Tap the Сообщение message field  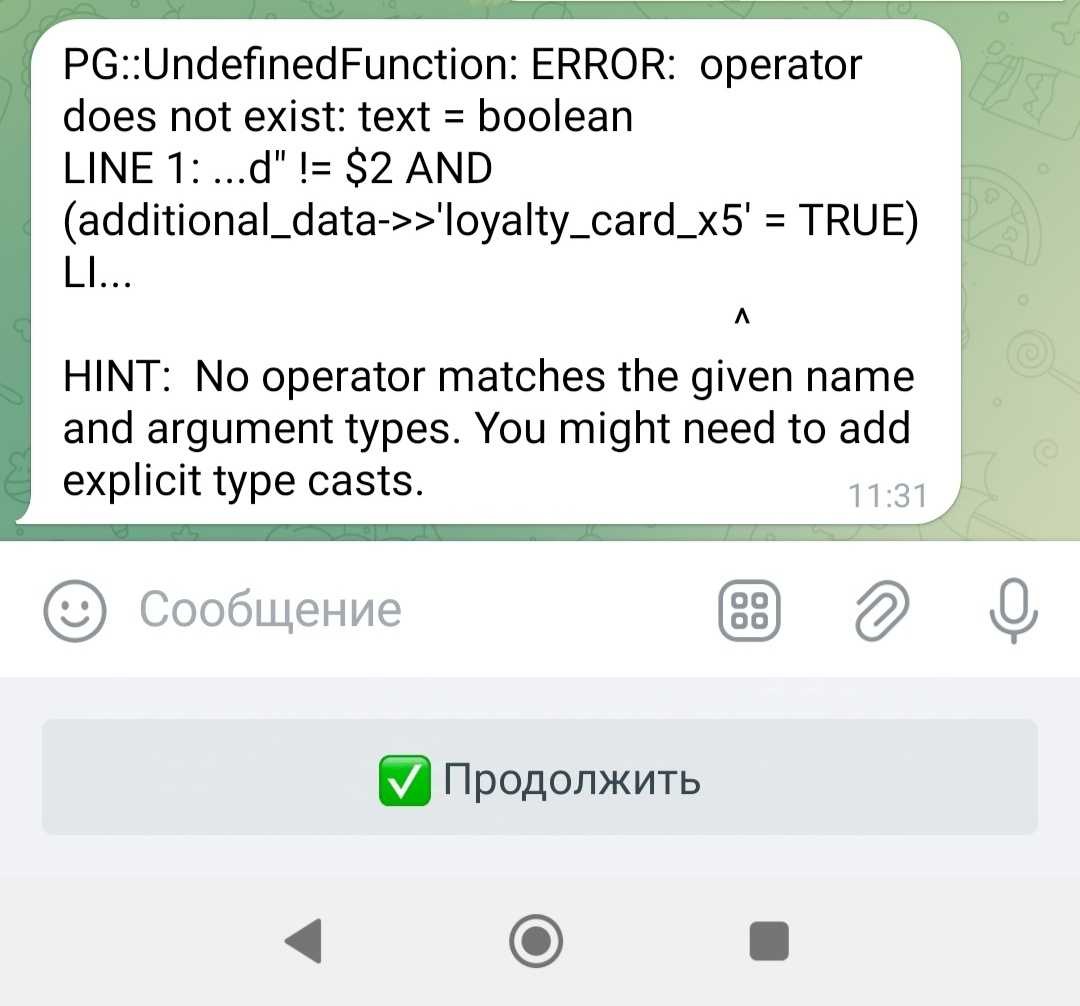(400, 610)
